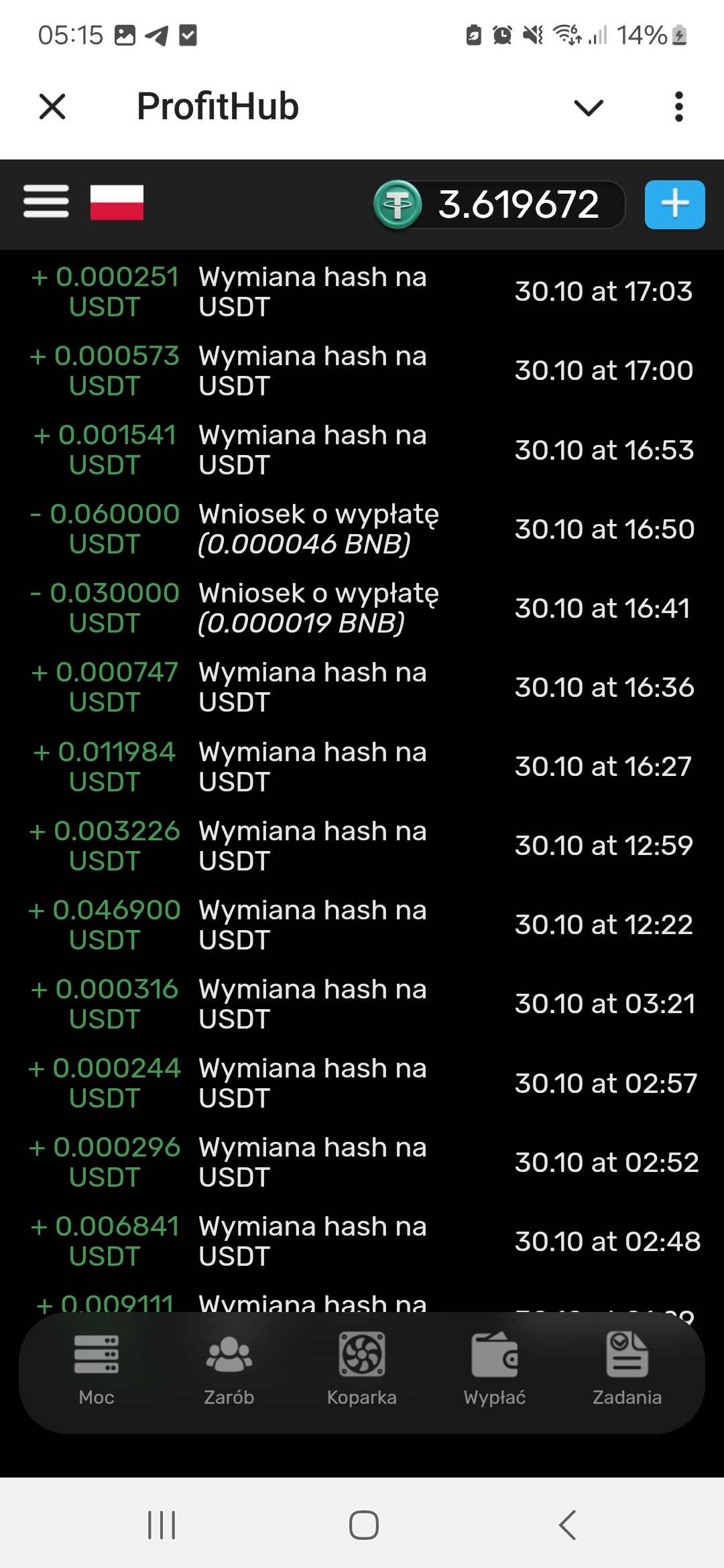
Task: Open the hamburger drawer menu
Action: coord(46,202)
